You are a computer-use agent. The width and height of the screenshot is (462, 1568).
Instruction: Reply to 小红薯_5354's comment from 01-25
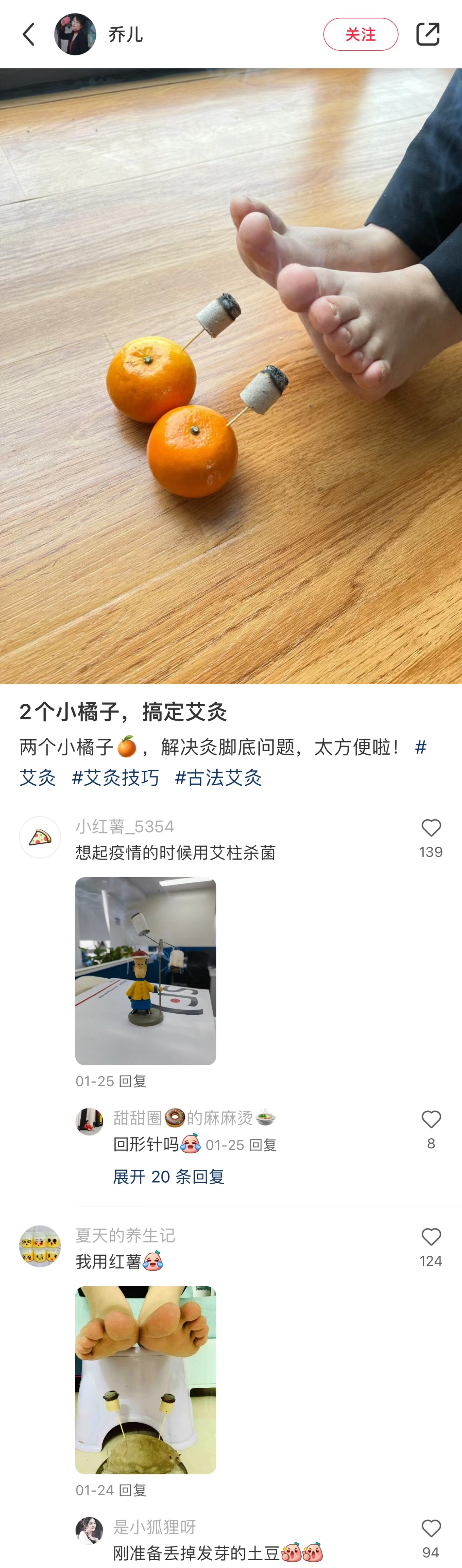tap(133, 1081)
